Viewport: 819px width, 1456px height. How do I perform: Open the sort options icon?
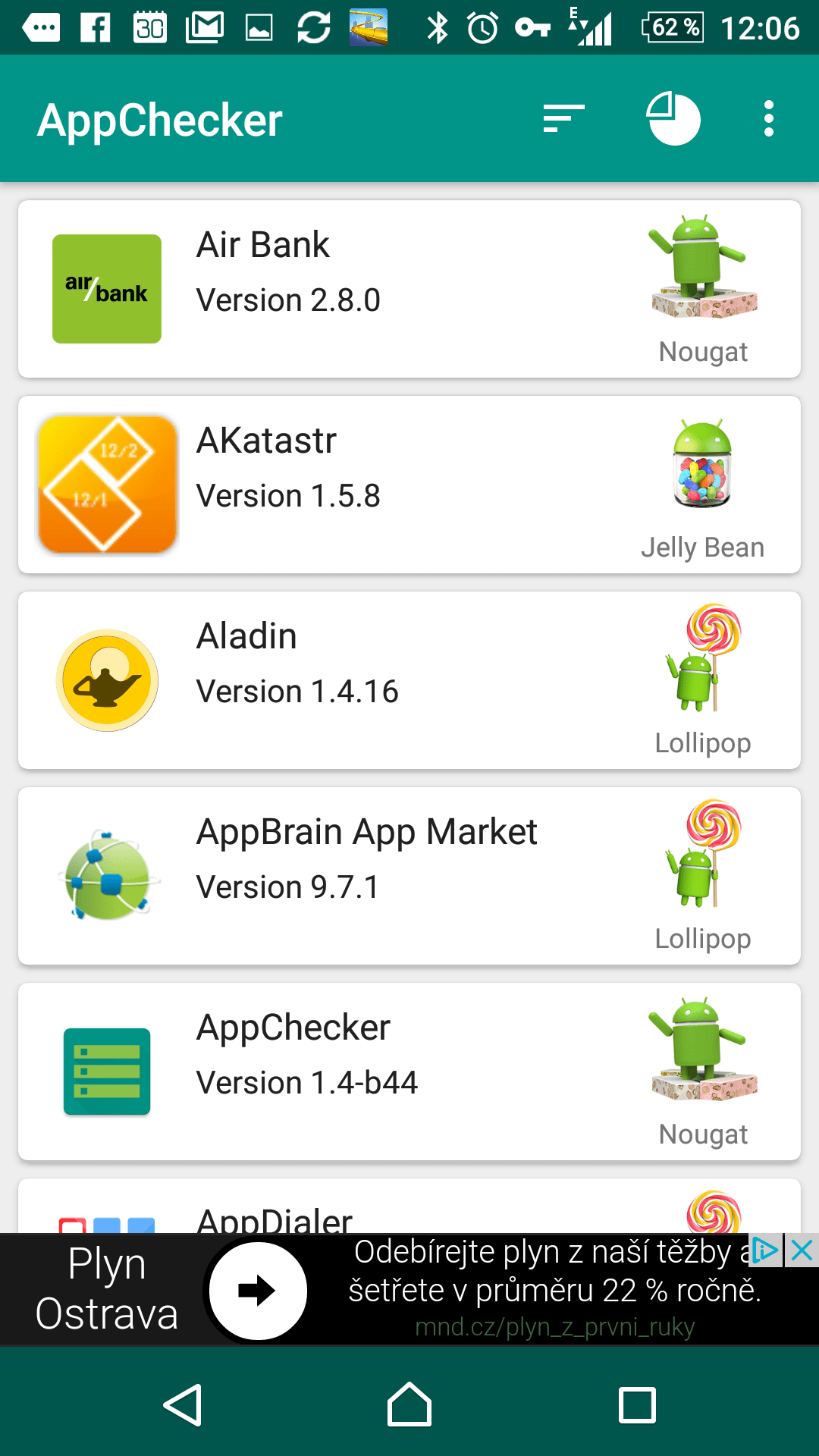pyautogui.click(x=563, y=118)
